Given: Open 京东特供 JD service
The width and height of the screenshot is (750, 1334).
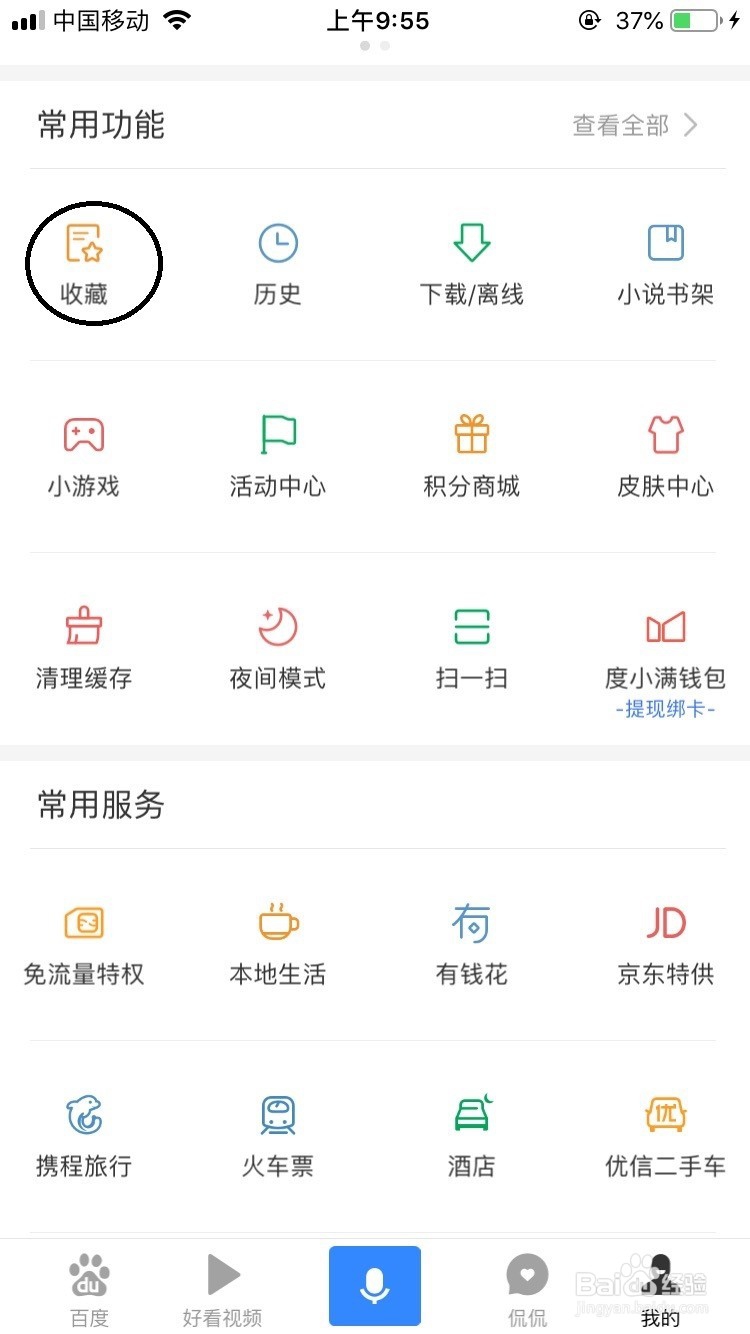Looking at the screenshot, I should click(x=665, y=944).
